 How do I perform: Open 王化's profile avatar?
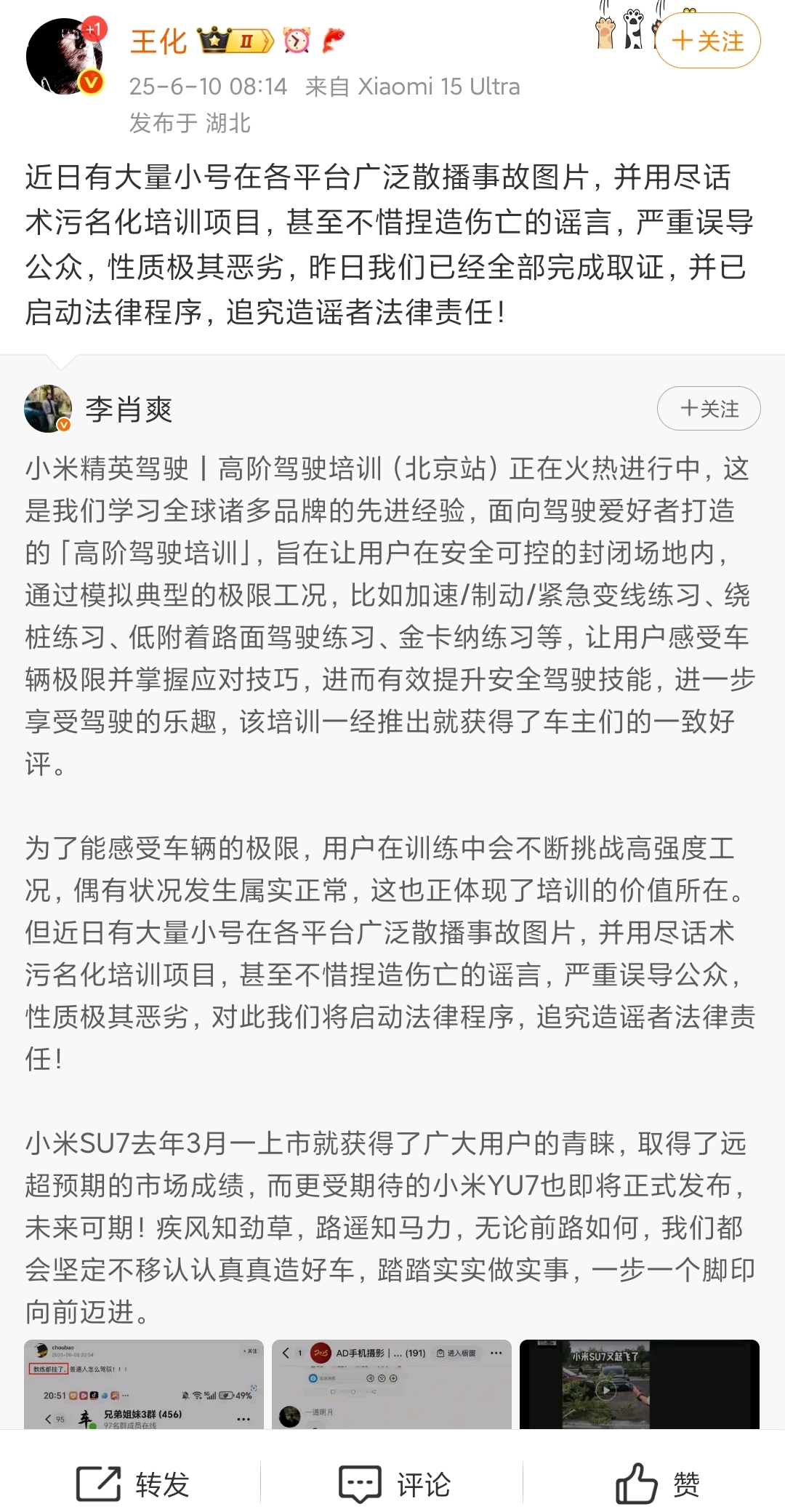tap(64, 57)
